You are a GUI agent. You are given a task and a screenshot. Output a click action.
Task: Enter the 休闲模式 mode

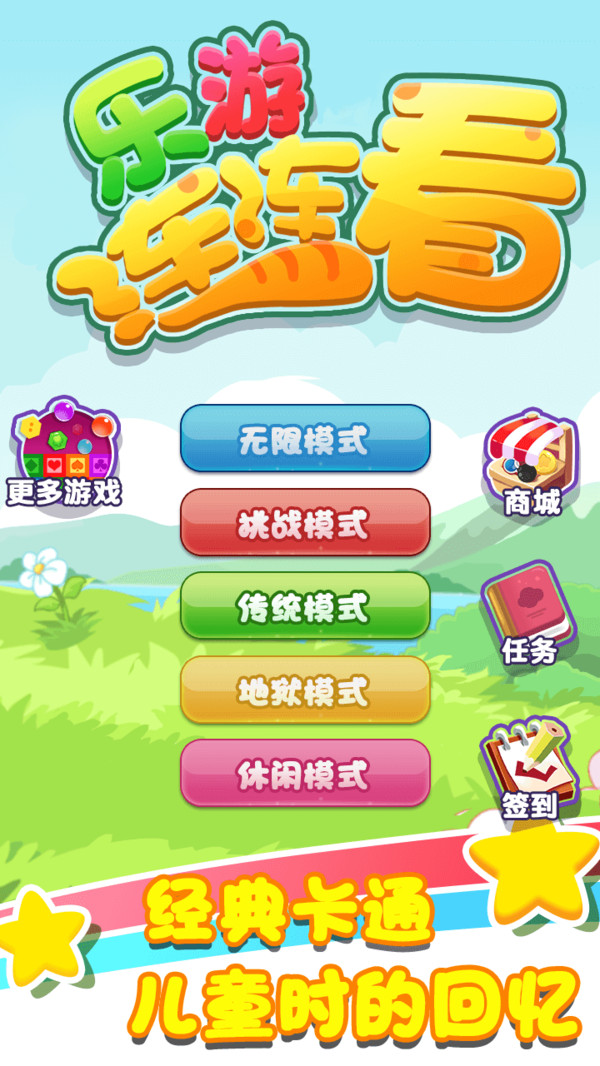pos(305,773)
